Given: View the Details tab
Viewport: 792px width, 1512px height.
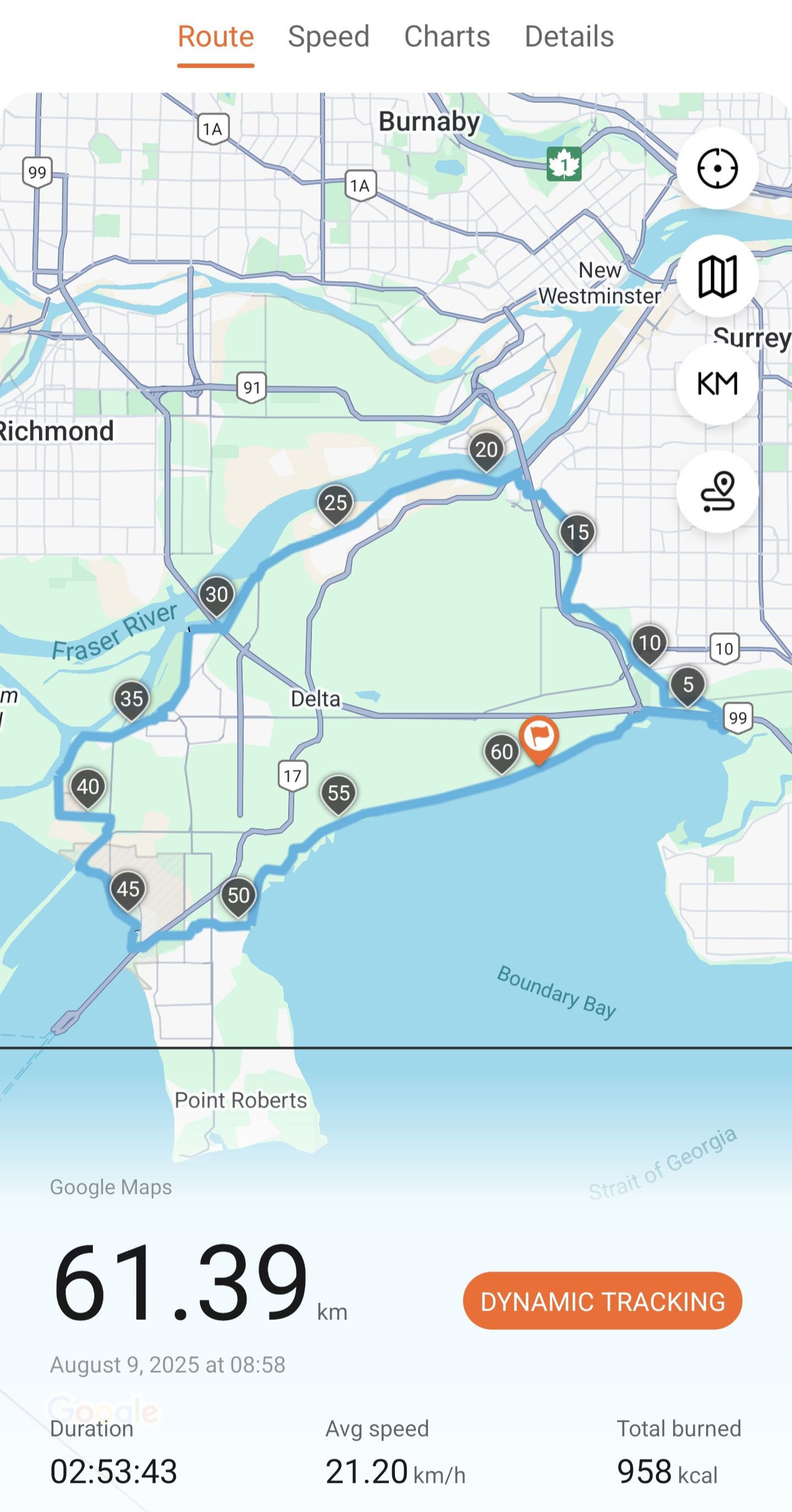Looking at the screenshot, I should click(569, 36).
